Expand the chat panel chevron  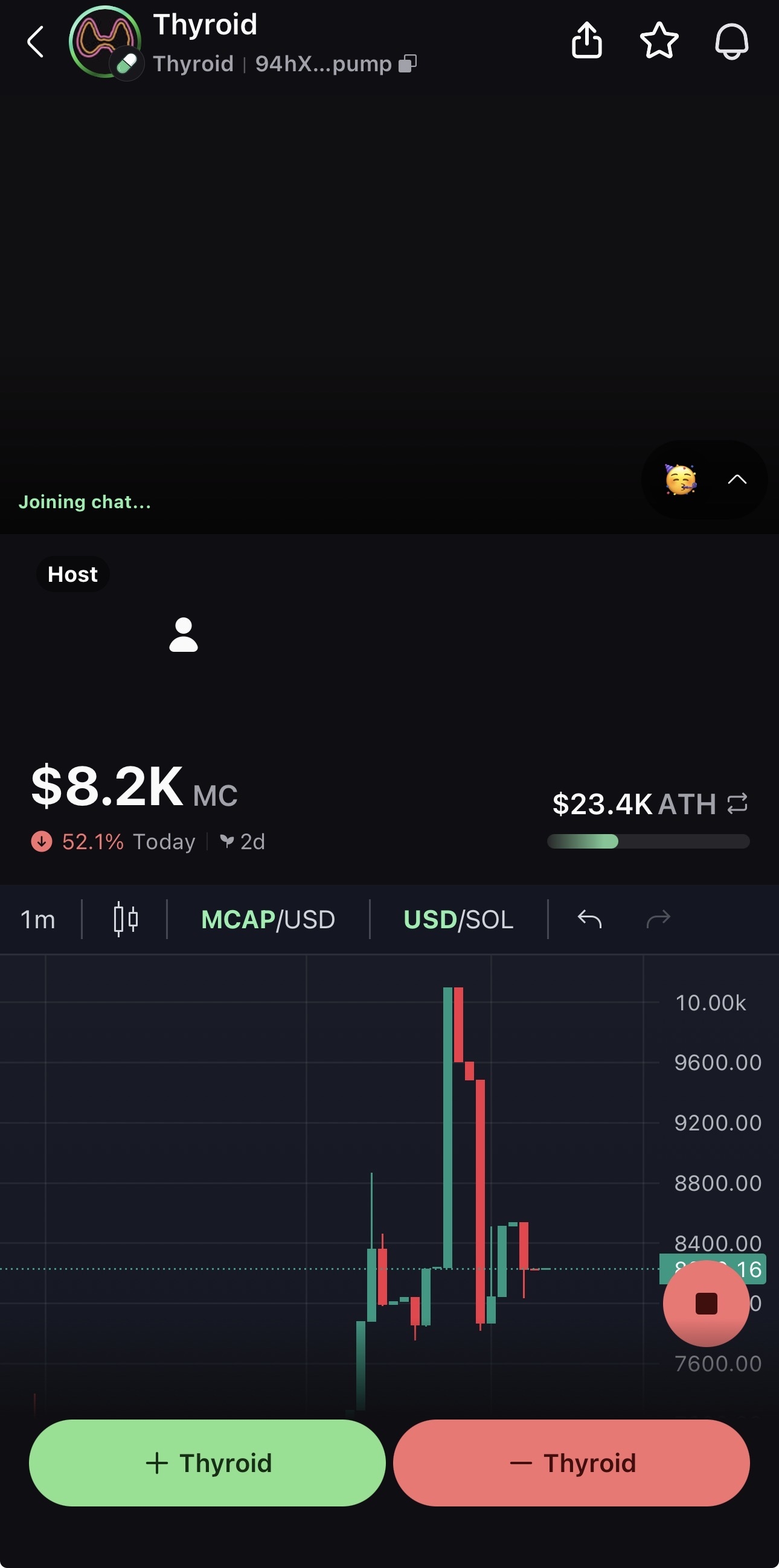pyautogui.click(x=737, y=480)
